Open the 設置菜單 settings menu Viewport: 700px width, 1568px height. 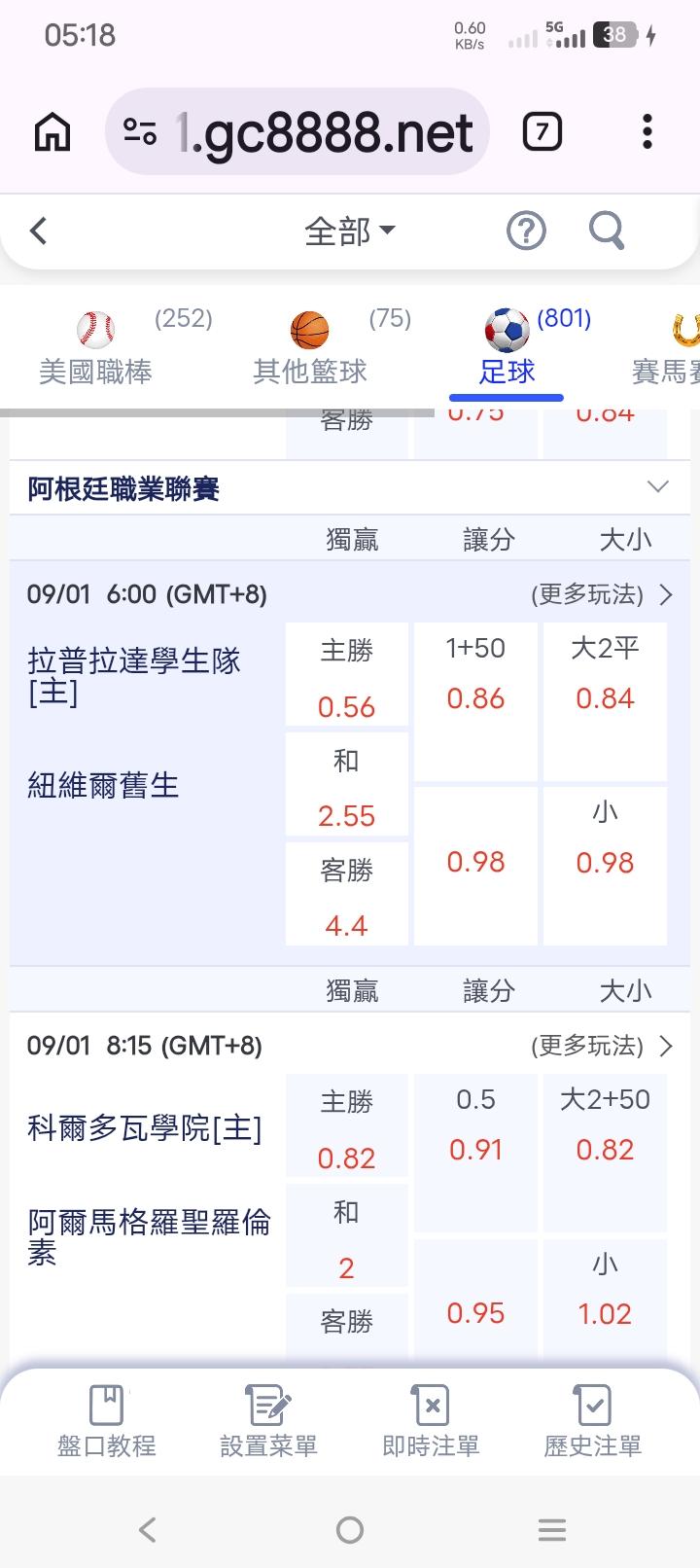click(x=268, y=1420)
